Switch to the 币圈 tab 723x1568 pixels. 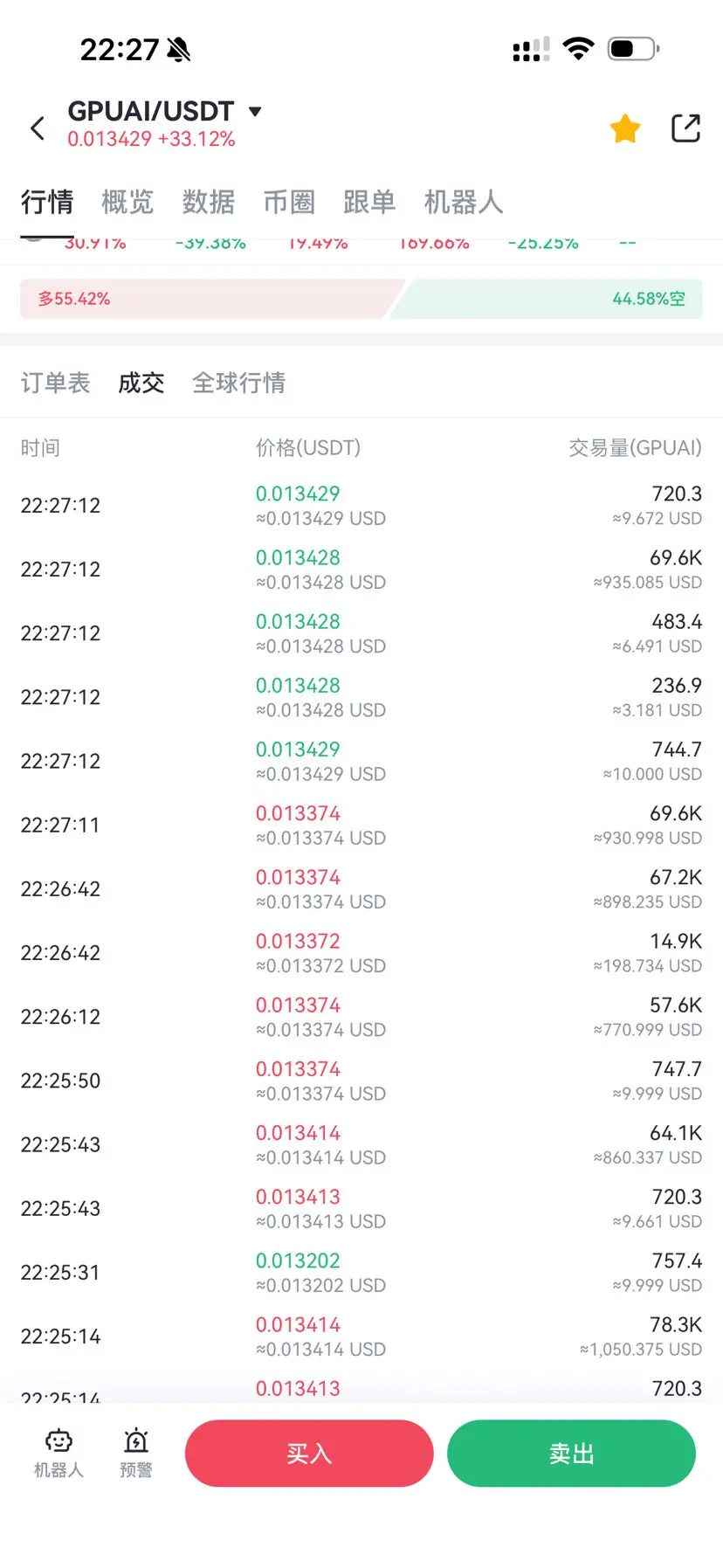click(289, 202)
